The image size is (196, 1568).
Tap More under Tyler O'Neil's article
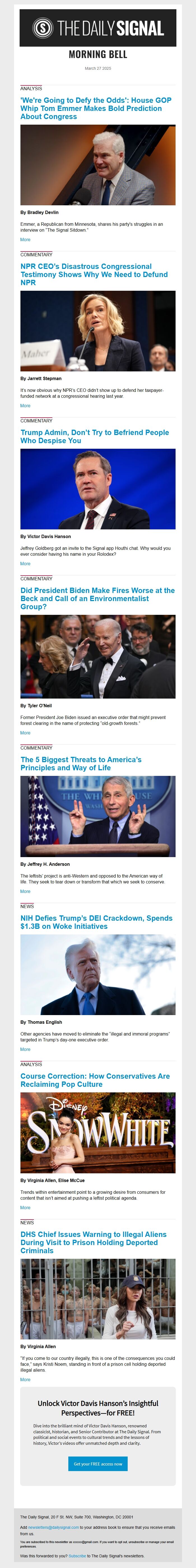tap(25, 733)
